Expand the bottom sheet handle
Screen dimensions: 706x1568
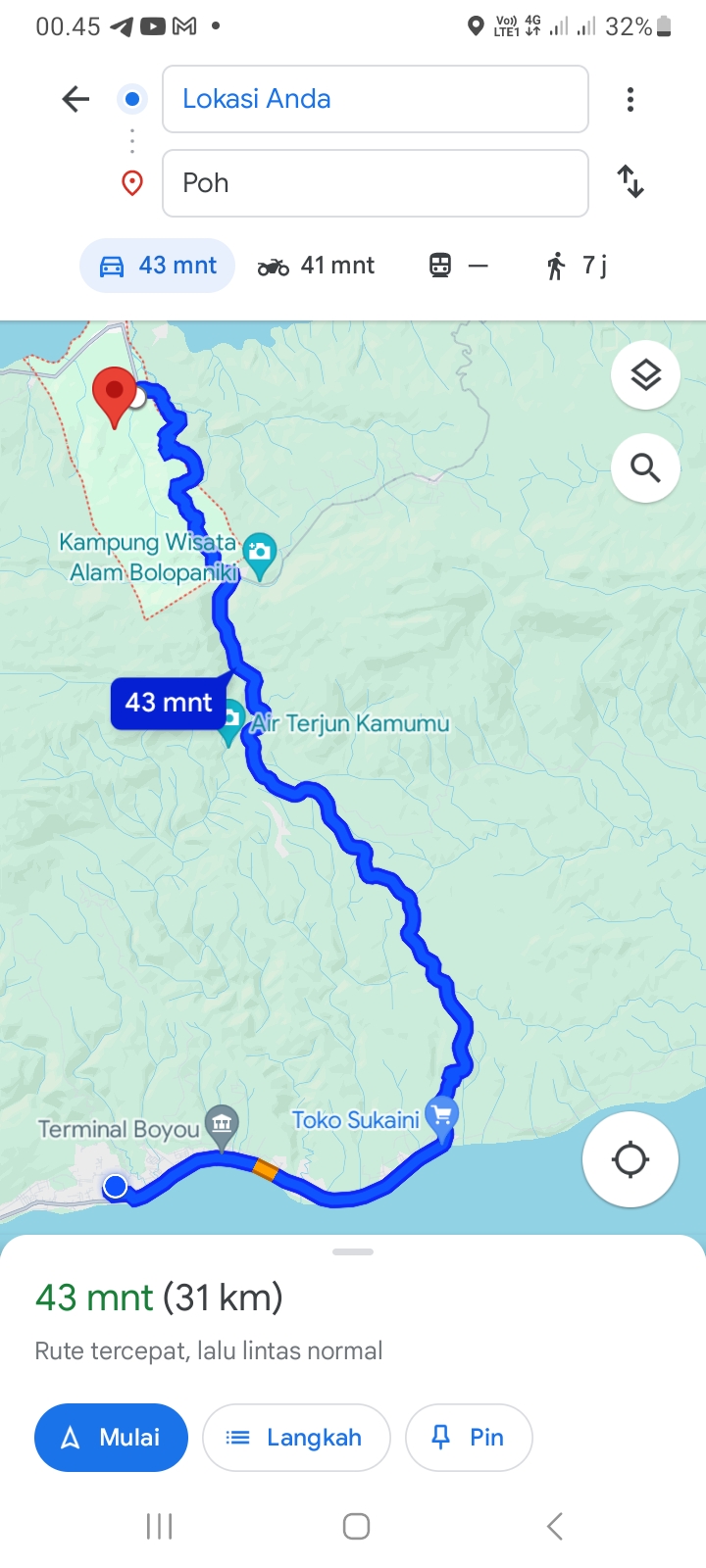coord(353,1251)
